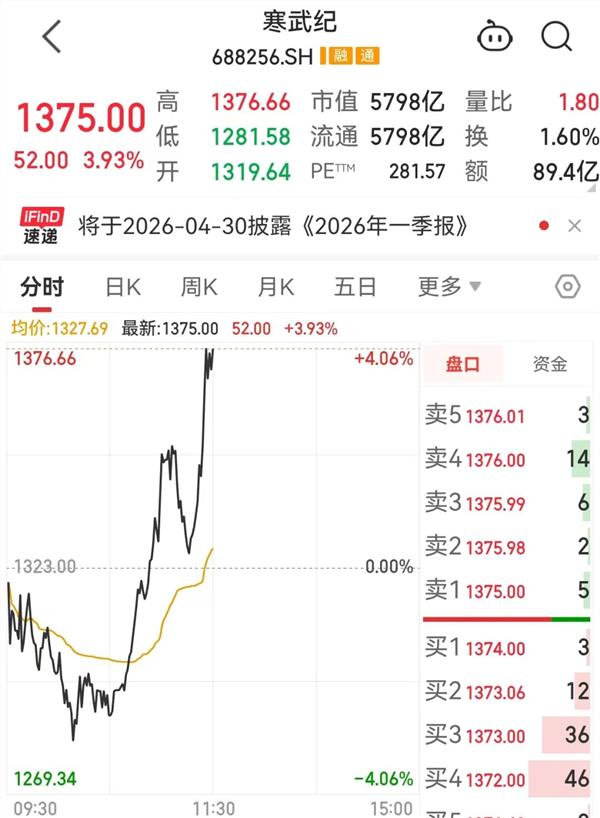
Task: Select the 资金 capital flow tab
Action: [x=550, y=365]
